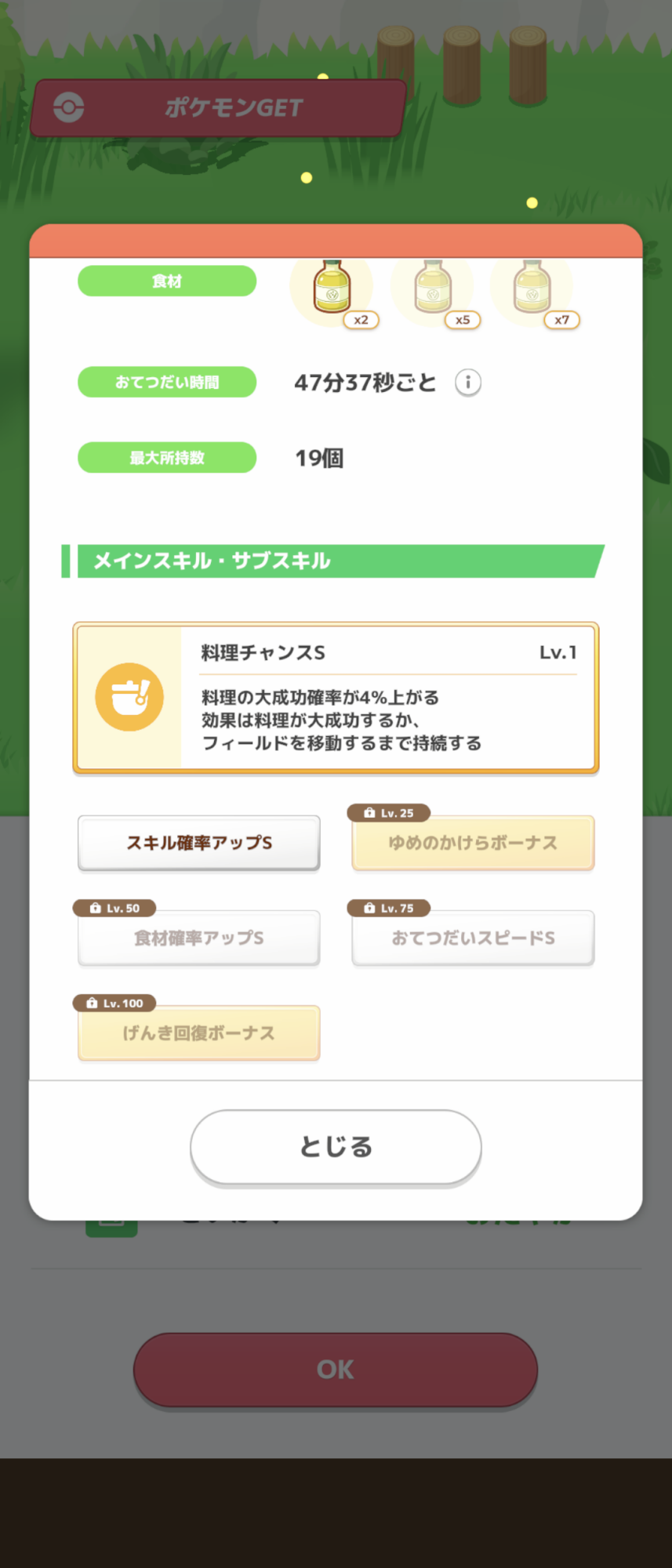Viewport: 672px width, 1568px height.
Task: Open info icon next to おてつだい時間
Action: (468, 383)
